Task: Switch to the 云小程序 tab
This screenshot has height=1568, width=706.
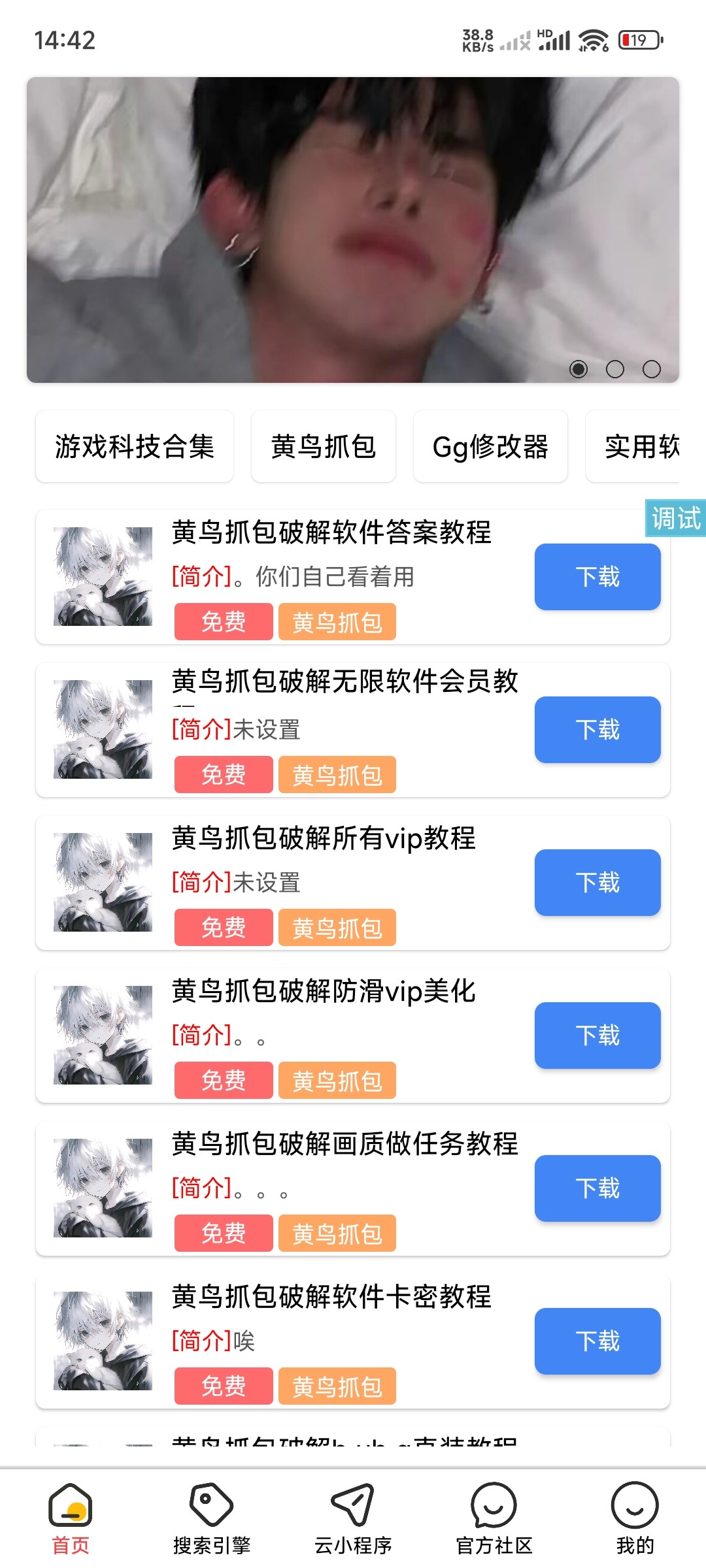Action: tap(353, 1518)
